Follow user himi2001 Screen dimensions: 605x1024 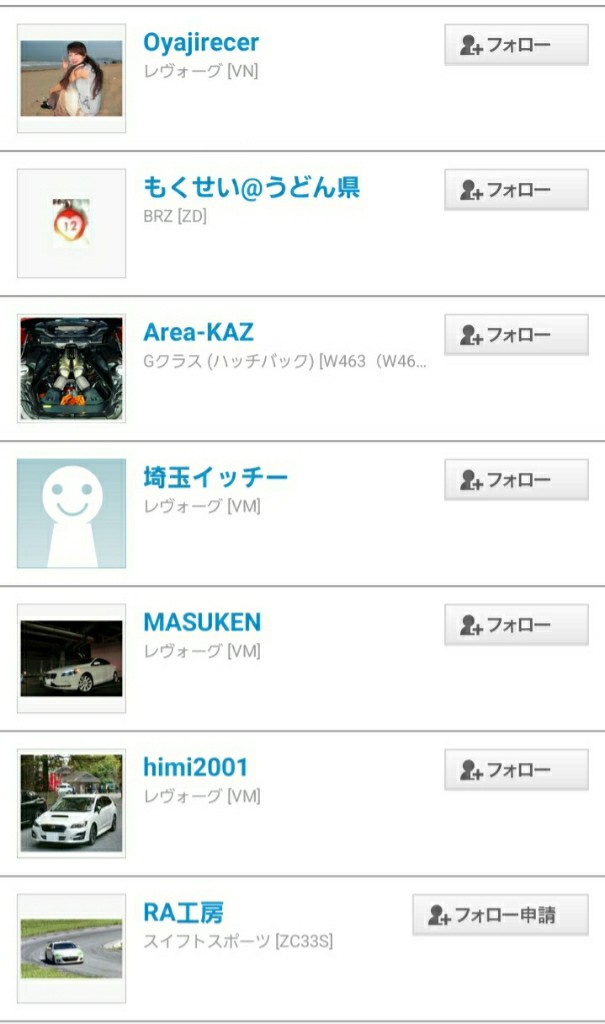coord(516,770)
